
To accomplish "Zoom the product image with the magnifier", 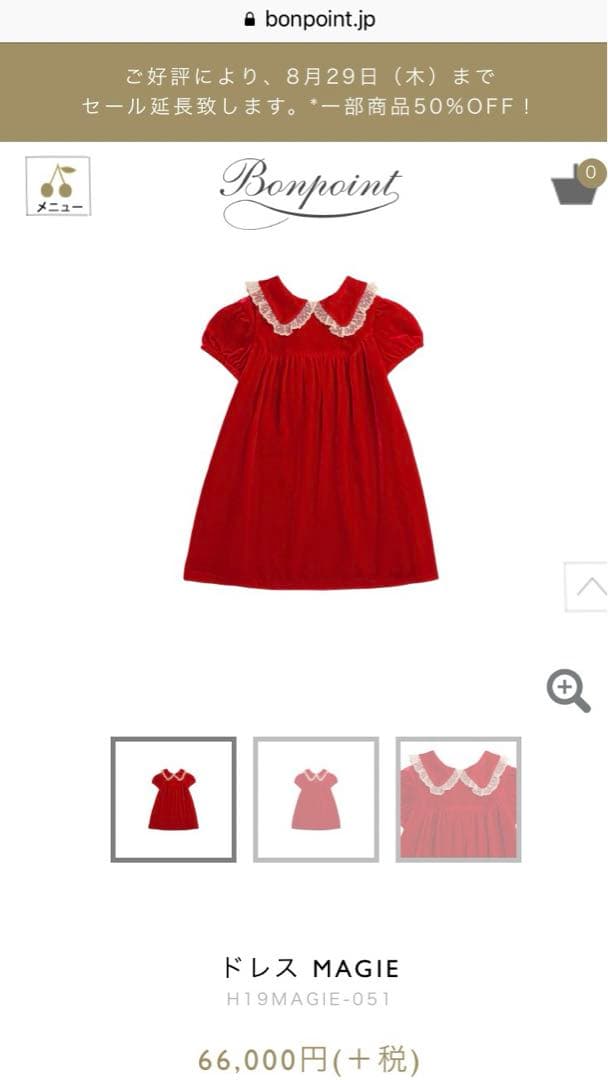I will pyautogui.click(x=567, y=690).
